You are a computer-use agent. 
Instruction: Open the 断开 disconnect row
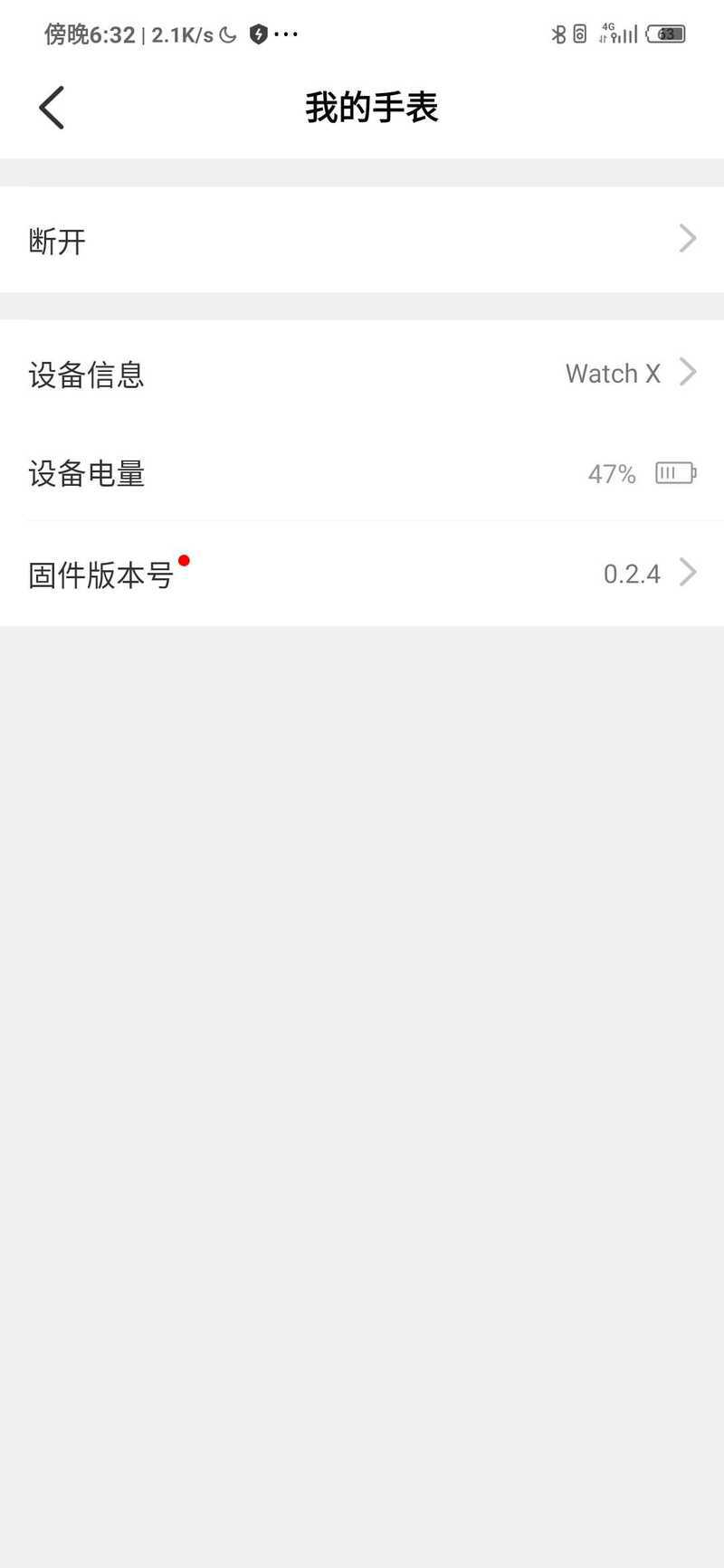(x=362, y=240)
